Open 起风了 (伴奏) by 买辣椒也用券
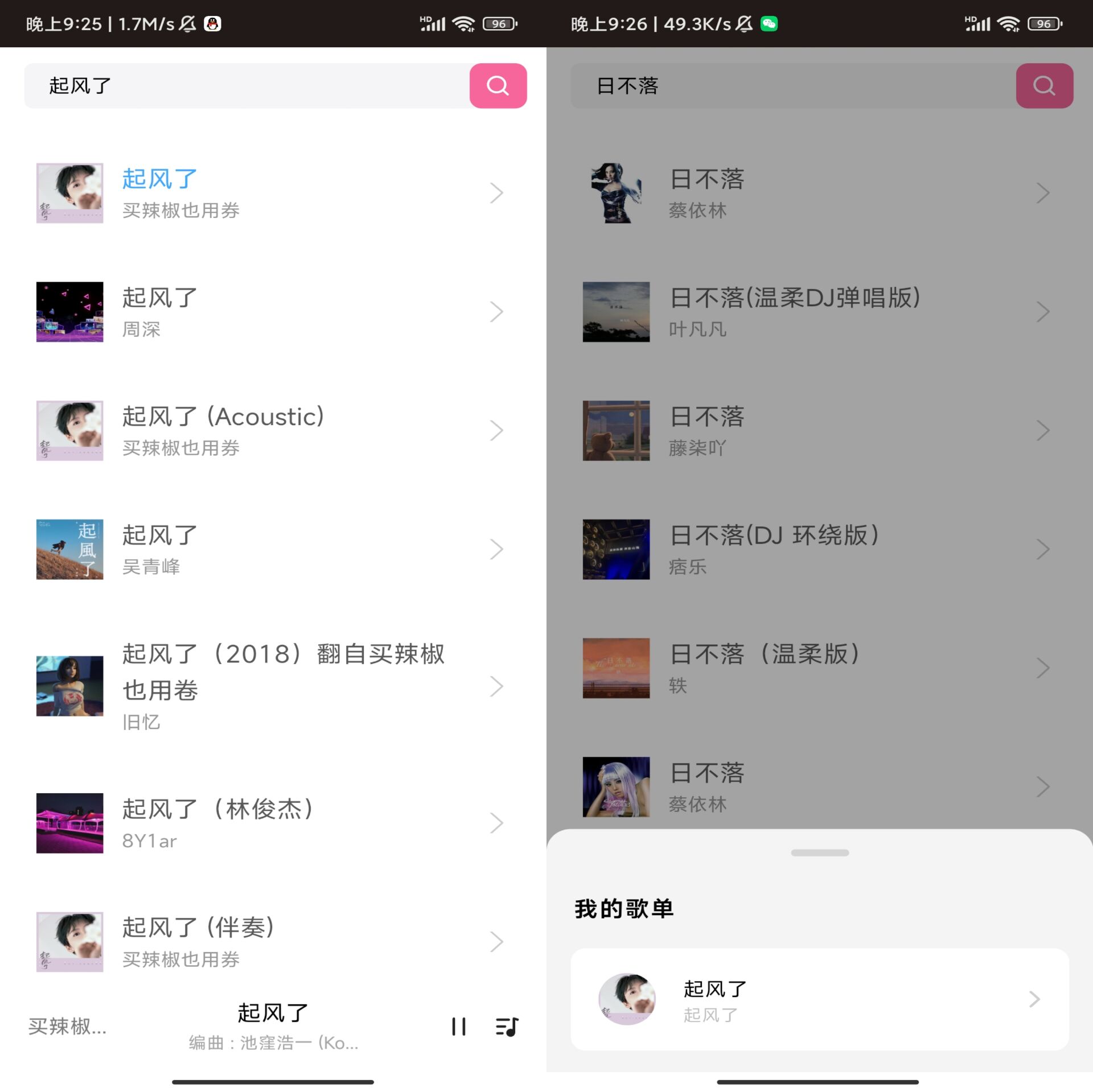The height and width of the screenshot is (1092, 1093). pyautogui.click(x=268, y=942)
